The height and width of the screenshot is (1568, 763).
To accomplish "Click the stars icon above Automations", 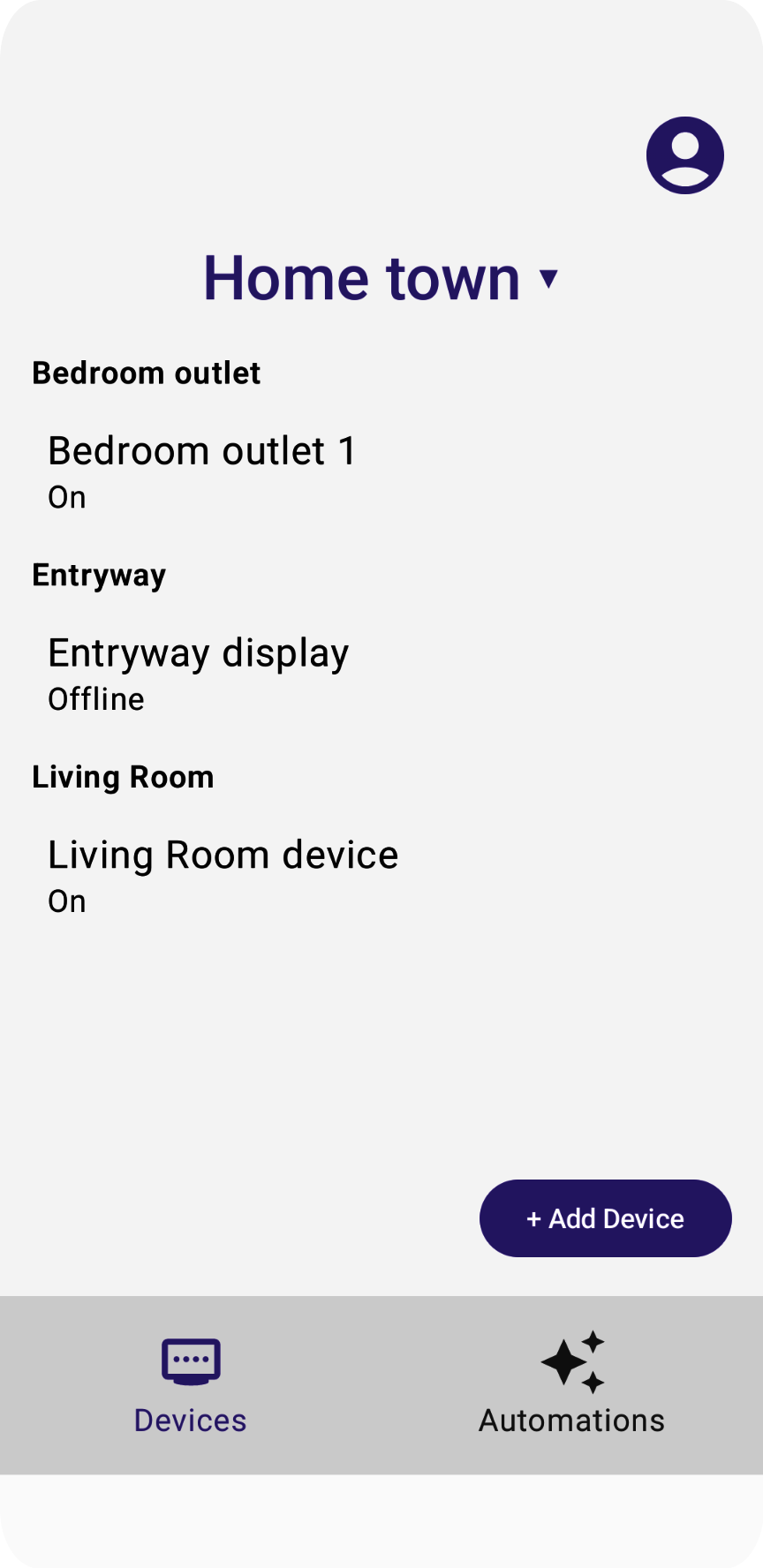I will pos(571,1363).
